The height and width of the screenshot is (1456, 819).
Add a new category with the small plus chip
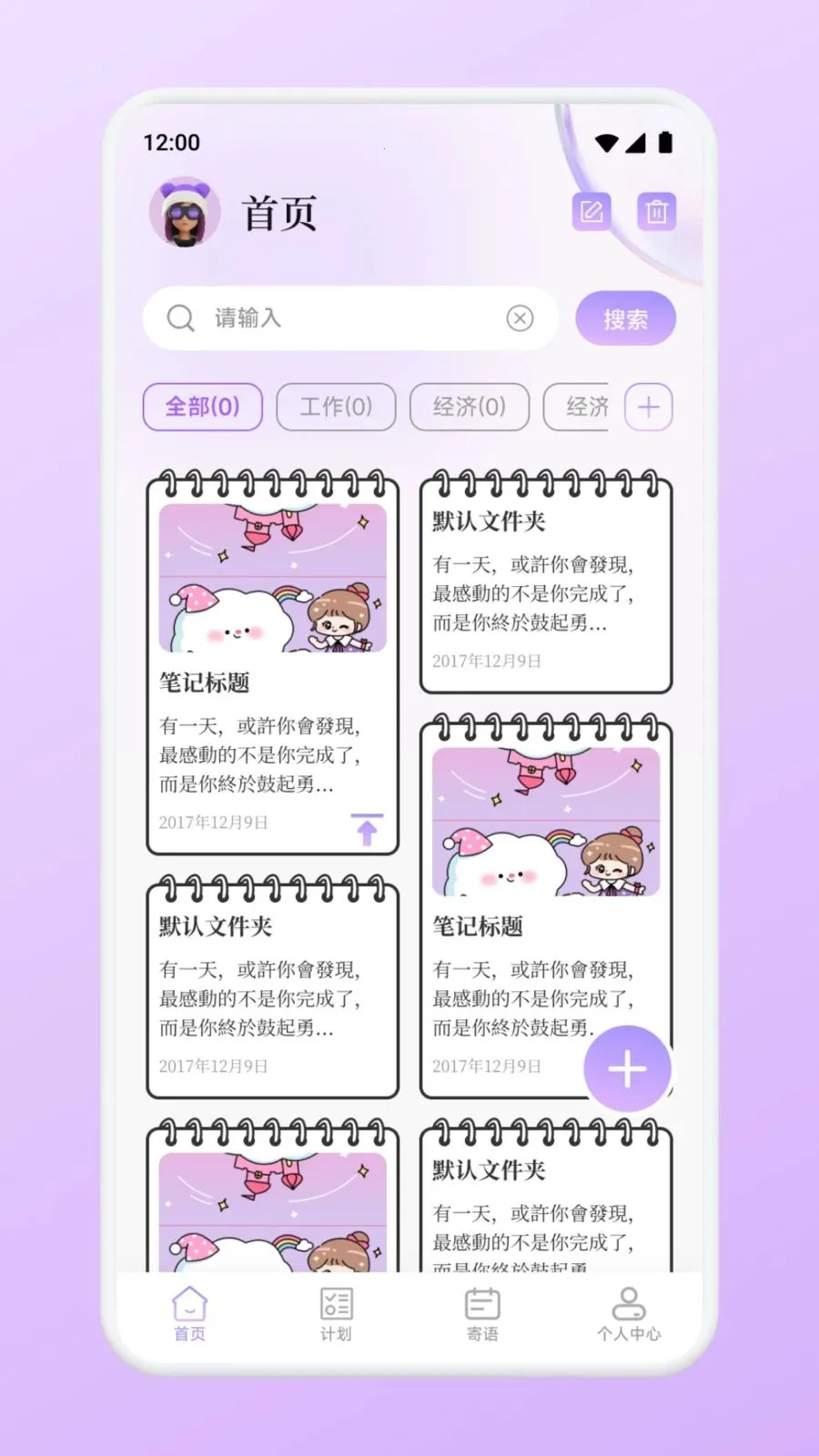tap(649, 407)
